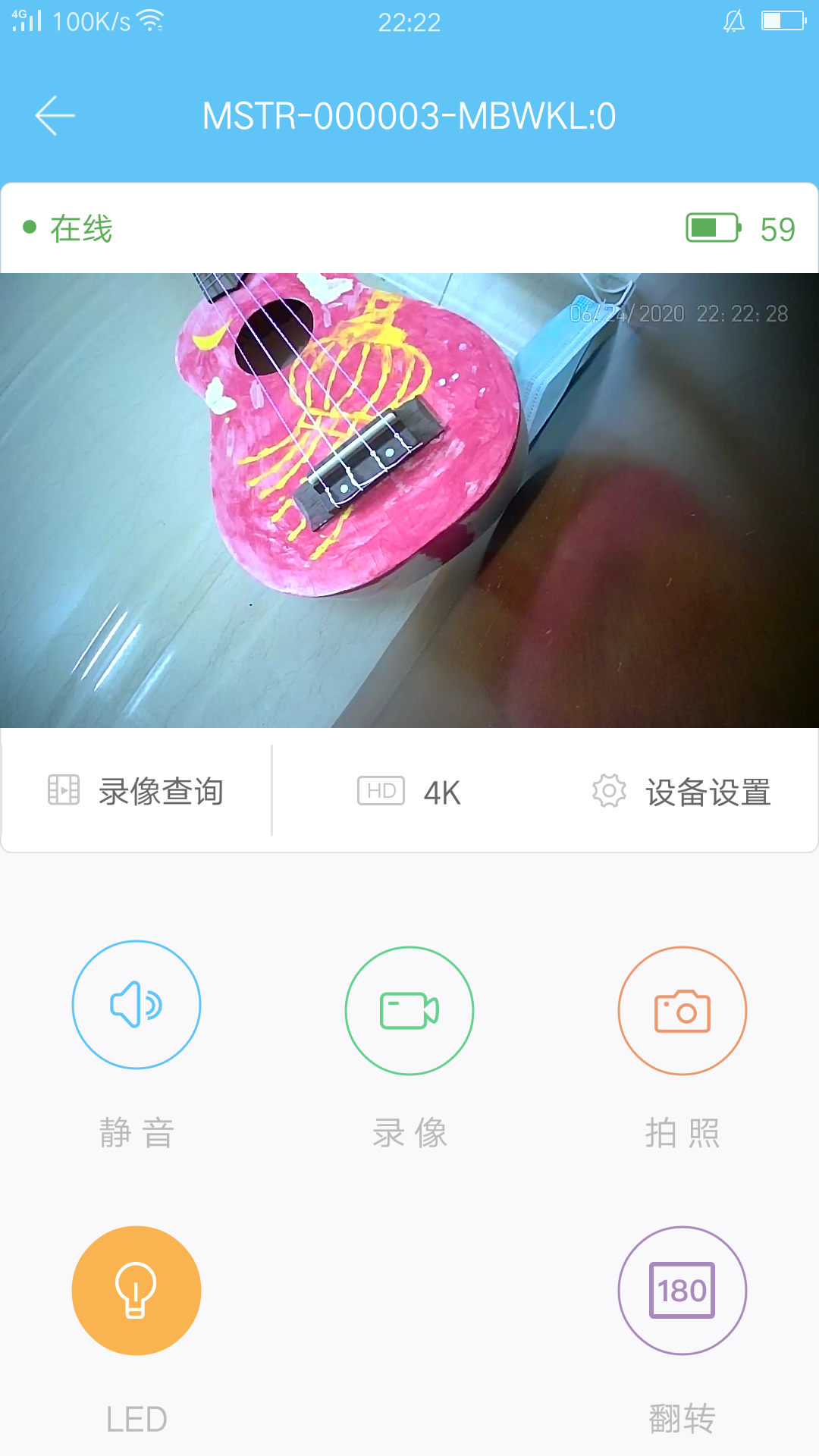The width and height of the screenshot is (819, 1456).
Task: Navigate back with the left arrow
Action: (53, 115)
